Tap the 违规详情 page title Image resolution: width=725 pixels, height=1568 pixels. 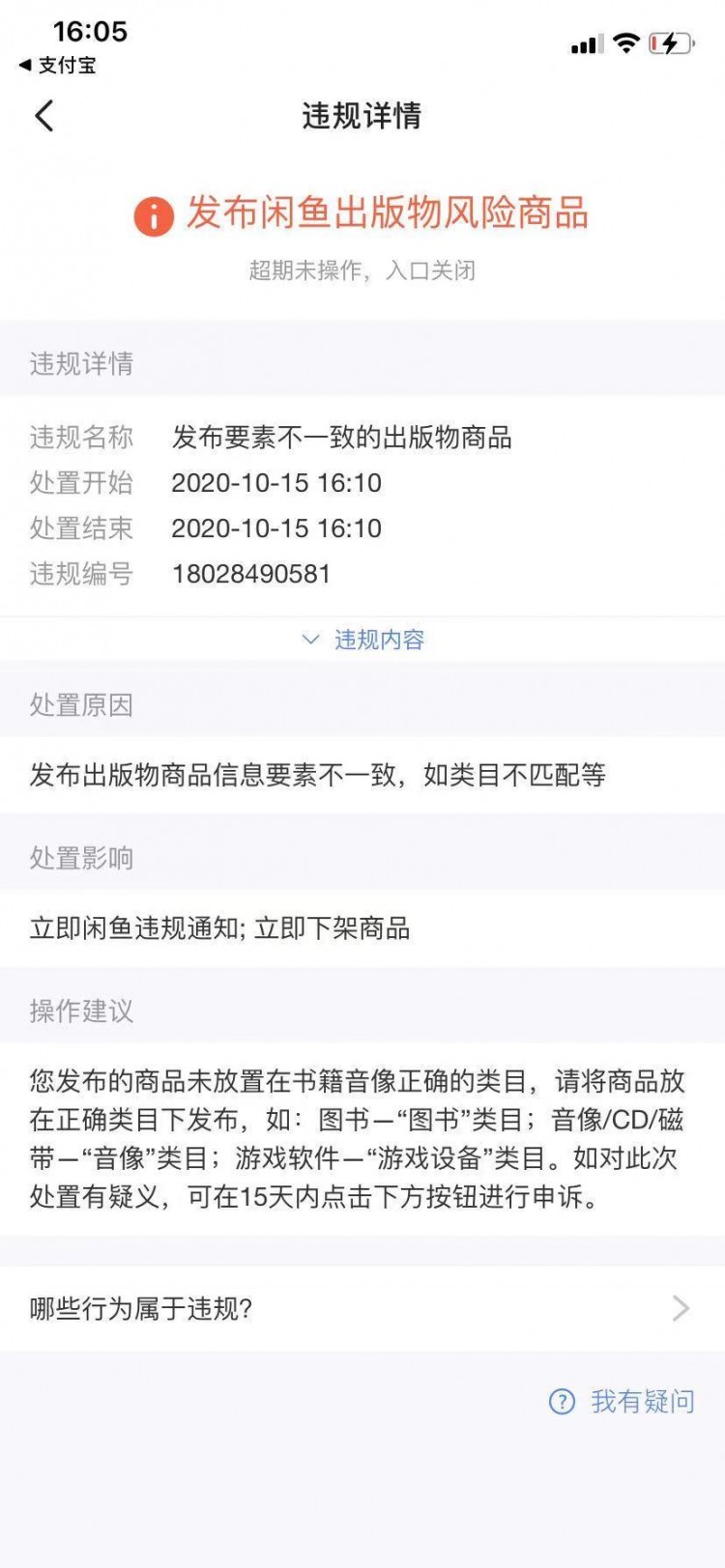[362, 115]
